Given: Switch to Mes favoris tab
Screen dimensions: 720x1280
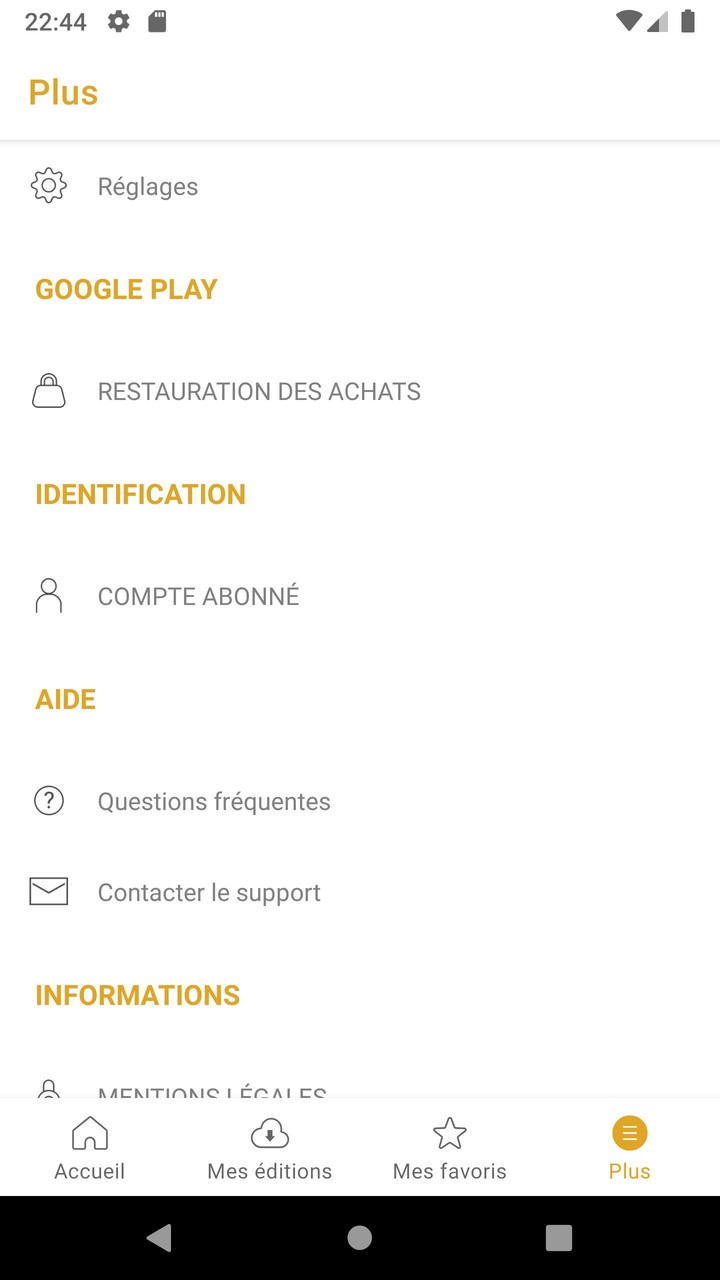Looking at the screenshot, I should click(x=450, y=1148).
